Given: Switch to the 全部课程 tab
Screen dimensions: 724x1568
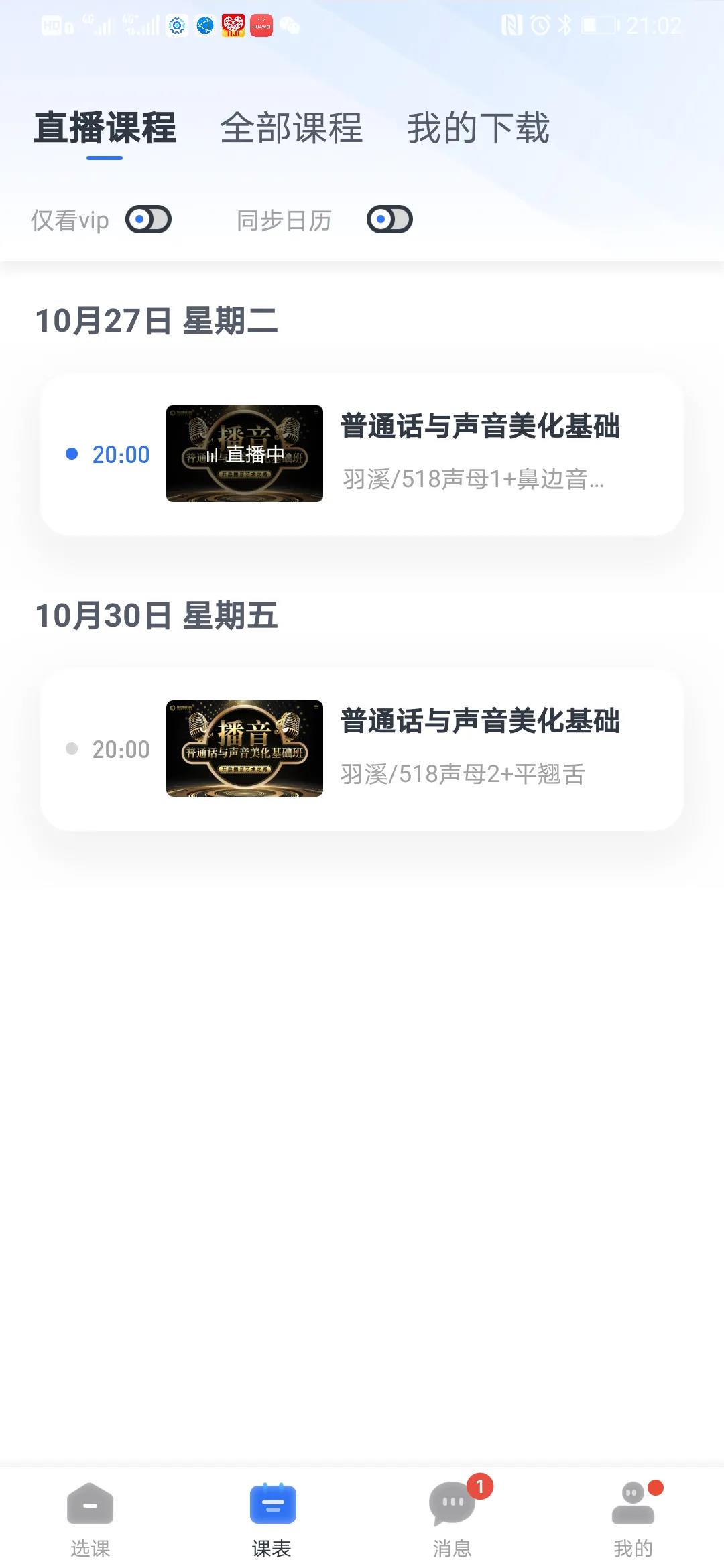Looking at the screenshot, I should click(x=291, y=127).
